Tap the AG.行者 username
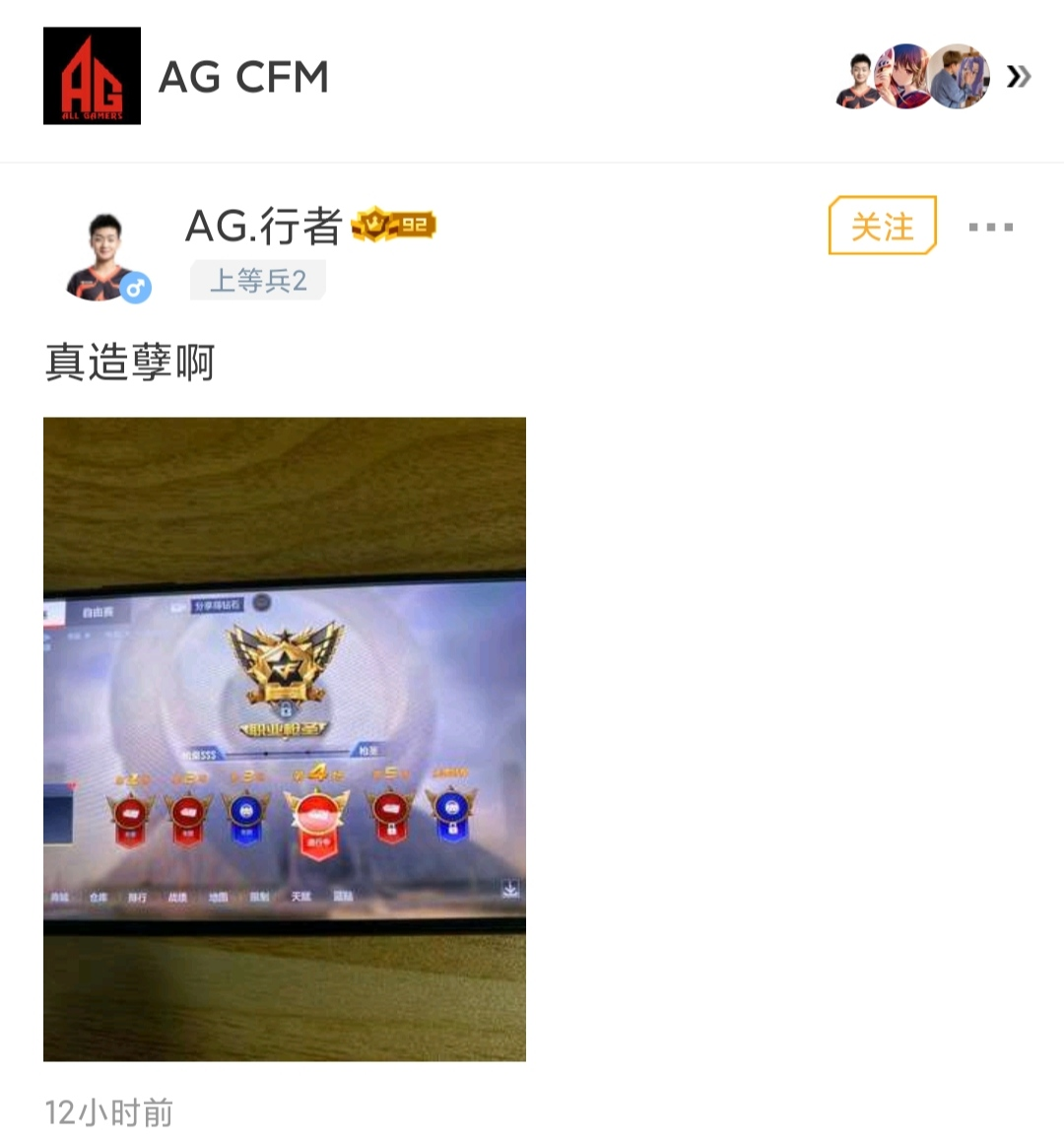Viewport: 1064px width, 1142px height. 263,226
